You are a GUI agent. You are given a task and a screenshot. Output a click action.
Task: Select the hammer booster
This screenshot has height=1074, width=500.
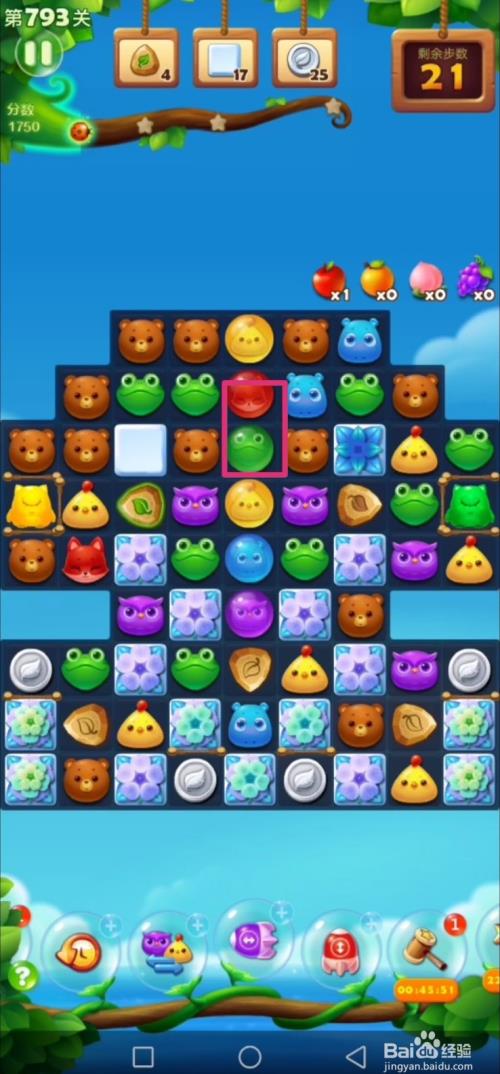point(427,951)
